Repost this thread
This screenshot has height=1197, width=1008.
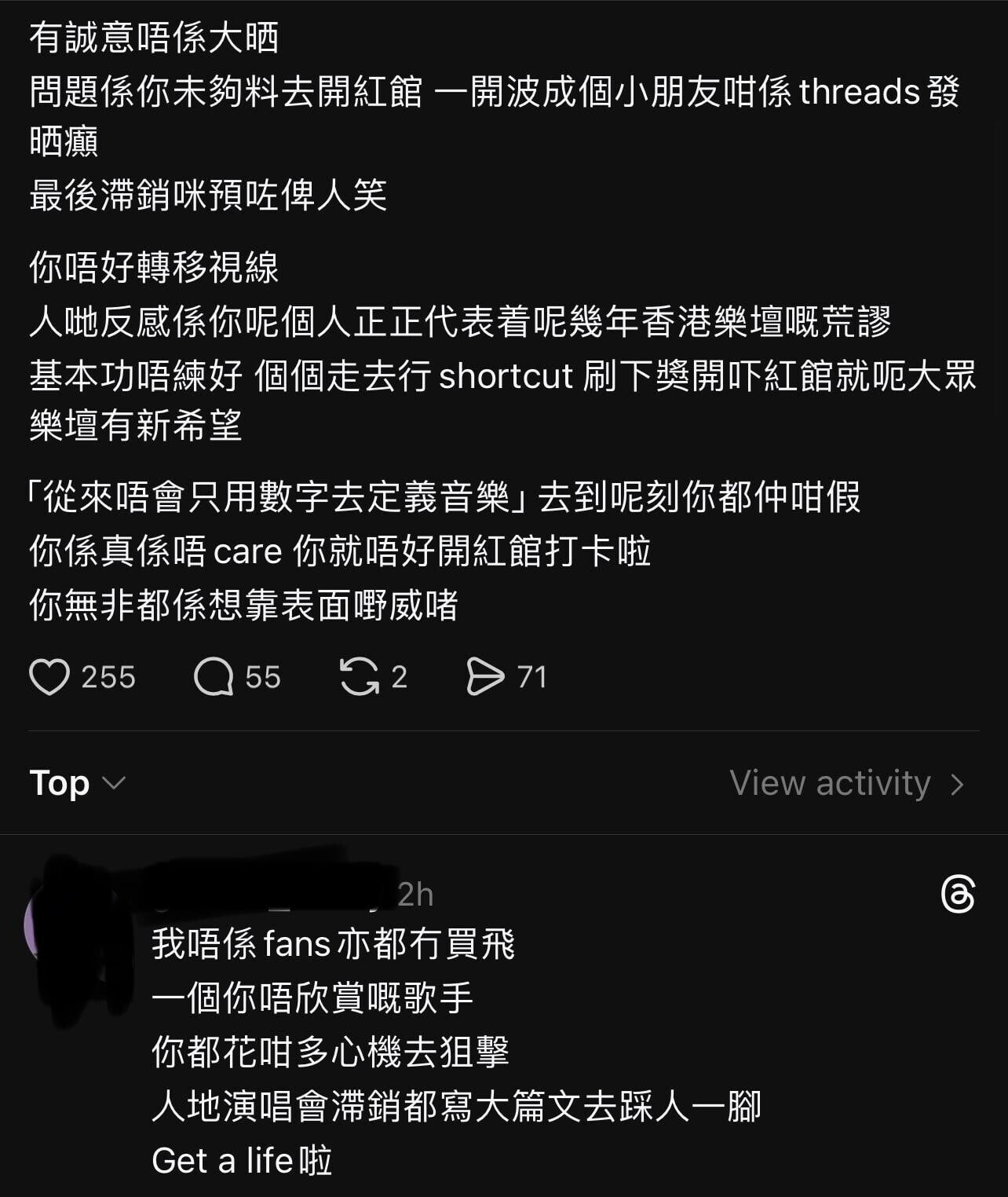[359, 677]
